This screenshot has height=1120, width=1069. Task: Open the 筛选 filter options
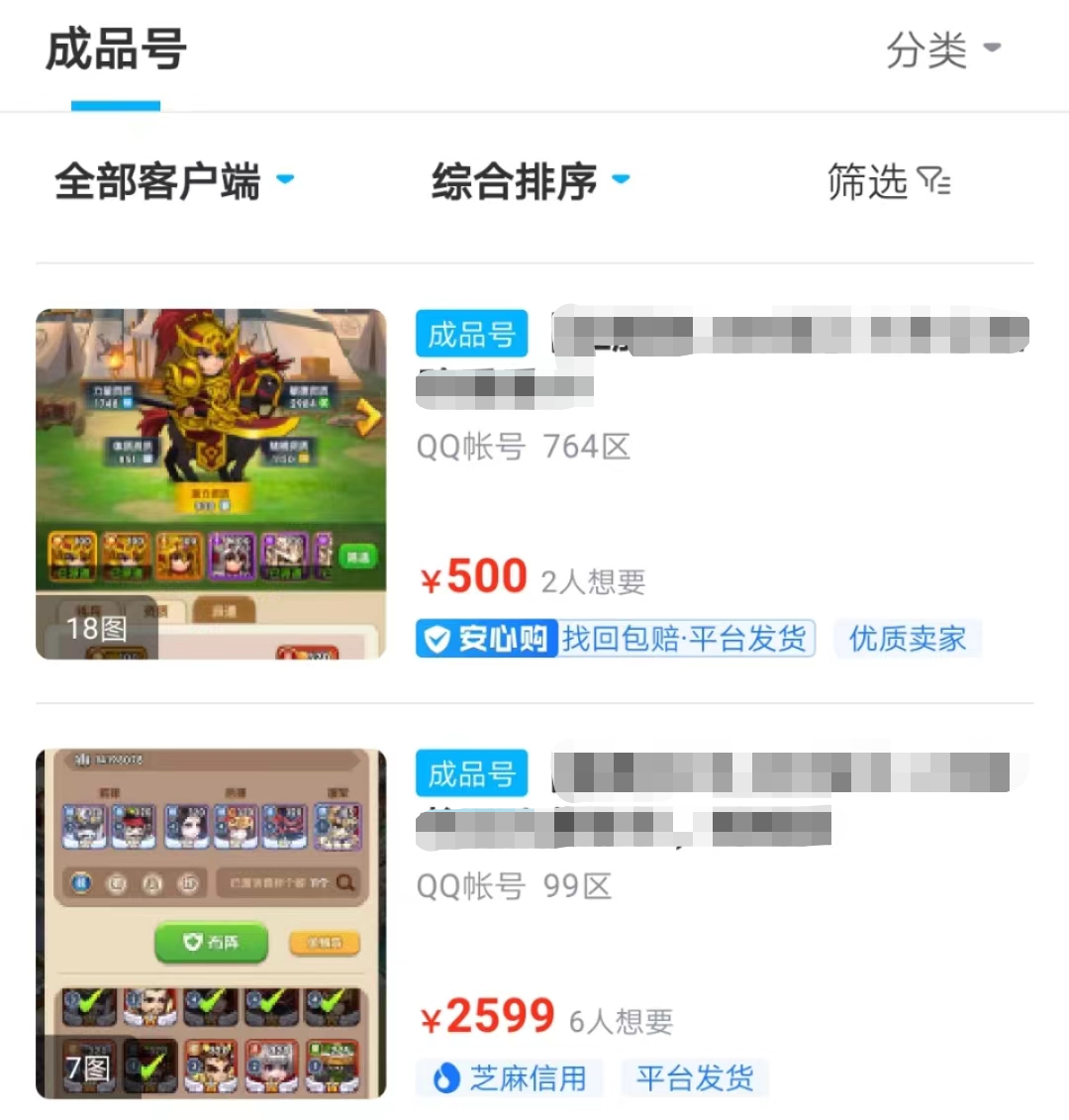click(x=888, y=182)
